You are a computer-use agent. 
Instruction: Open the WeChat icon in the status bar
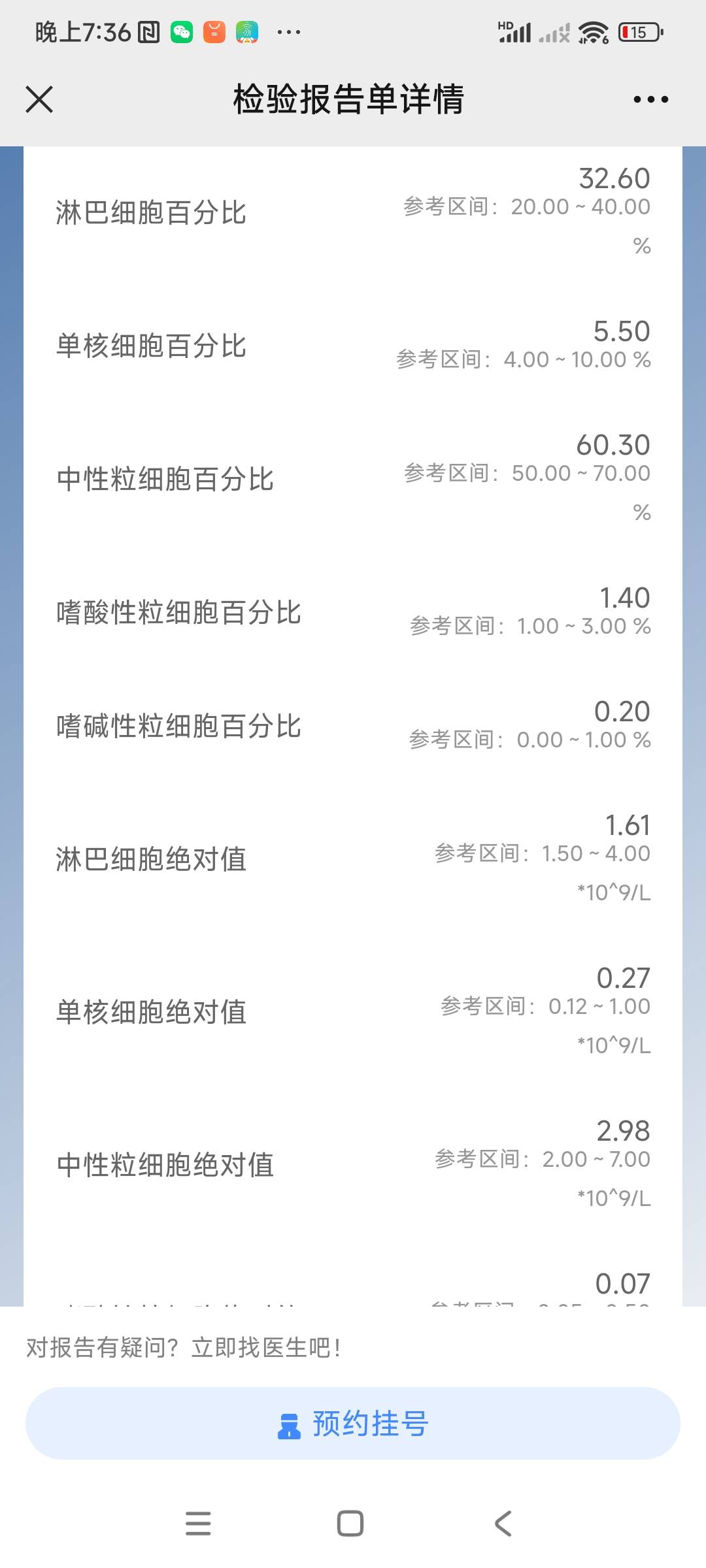pos(180,31)
